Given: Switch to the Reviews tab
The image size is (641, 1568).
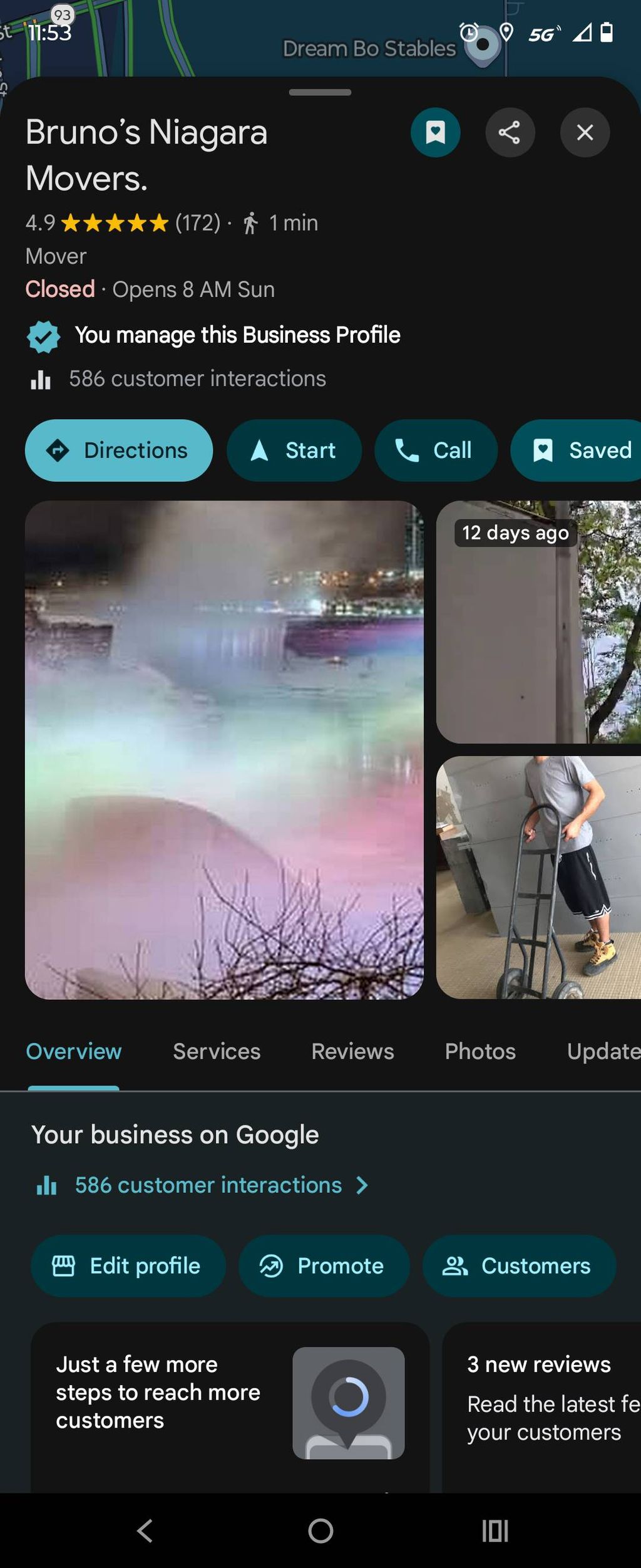Looking at the screenshot, I should 352,1051.
